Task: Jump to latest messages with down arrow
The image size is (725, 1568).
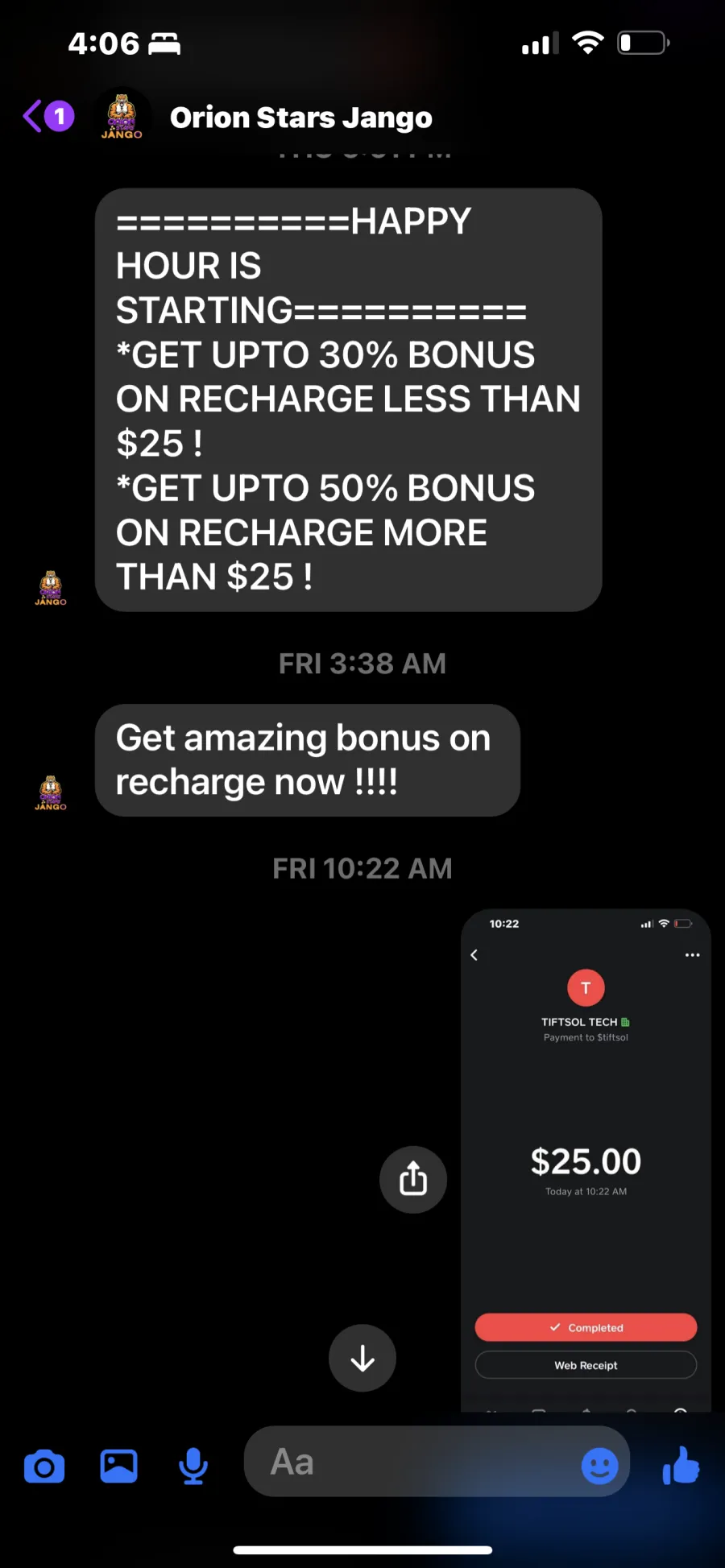Action: (x=362, y=1358)
